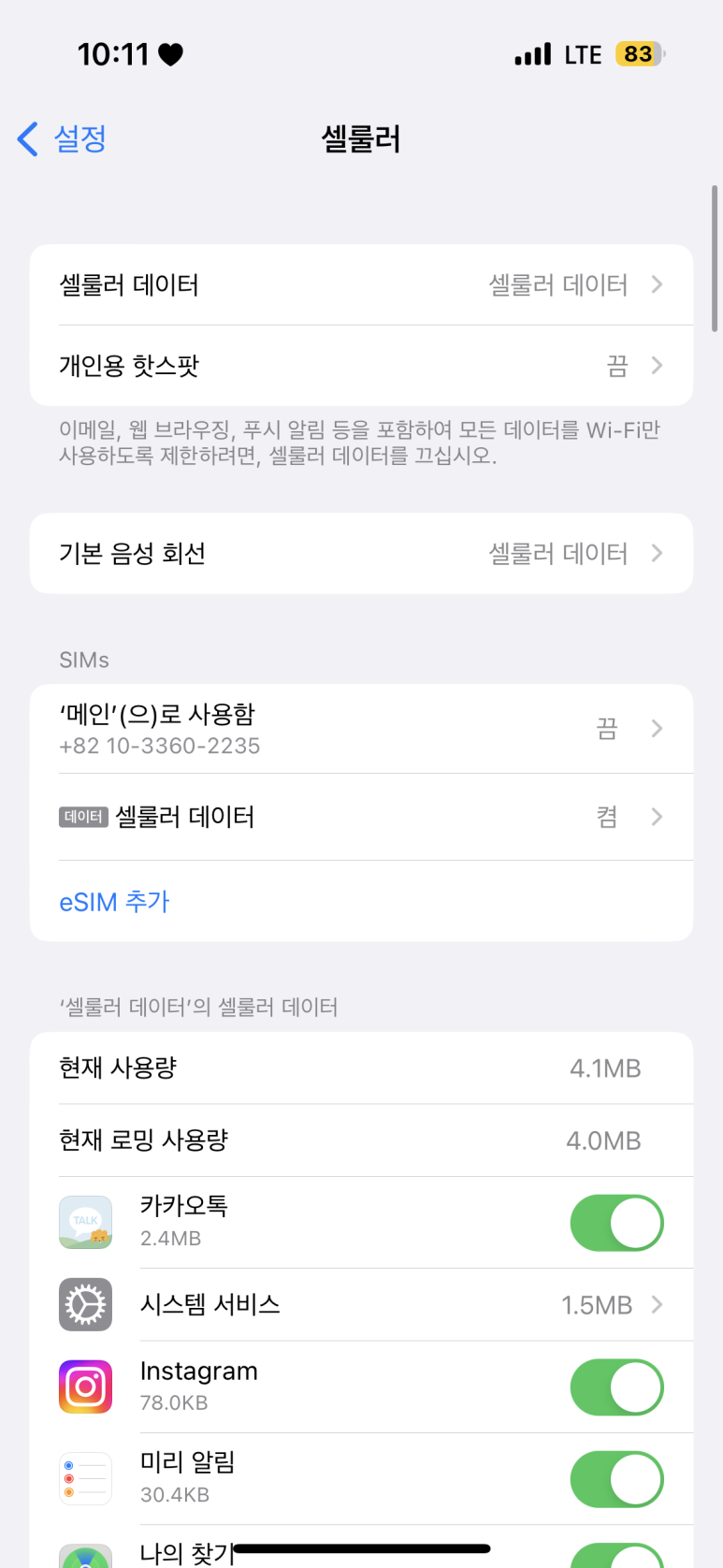Open the 데이터 badge 셀룰러 데이터 SIM

tap(361, 817)
